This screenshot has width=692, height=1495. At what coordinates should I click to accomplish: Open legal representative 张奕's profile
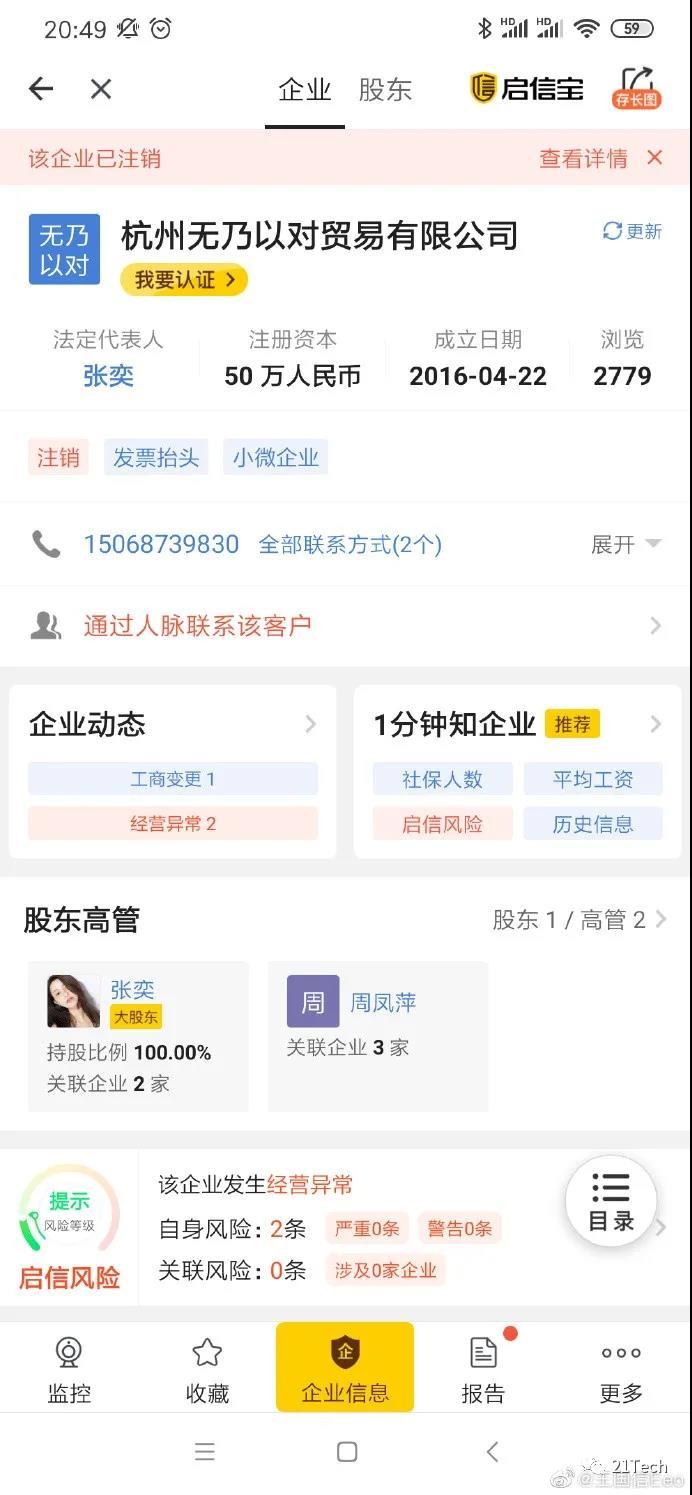click(x=108, y=376)
